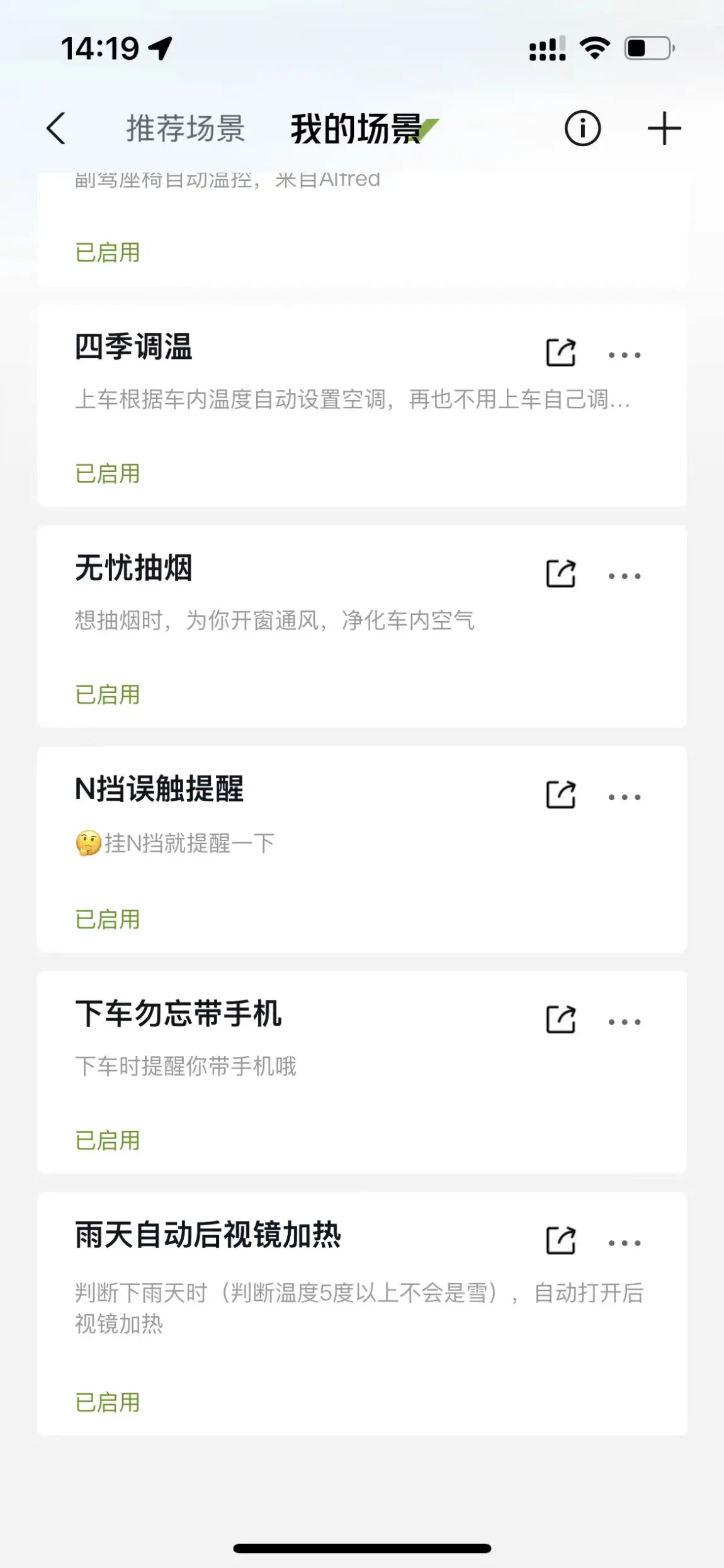Add a new scene with the plus icon
Image resolution: width=724 pixels, height=1568 pixels.
(664, 129)
